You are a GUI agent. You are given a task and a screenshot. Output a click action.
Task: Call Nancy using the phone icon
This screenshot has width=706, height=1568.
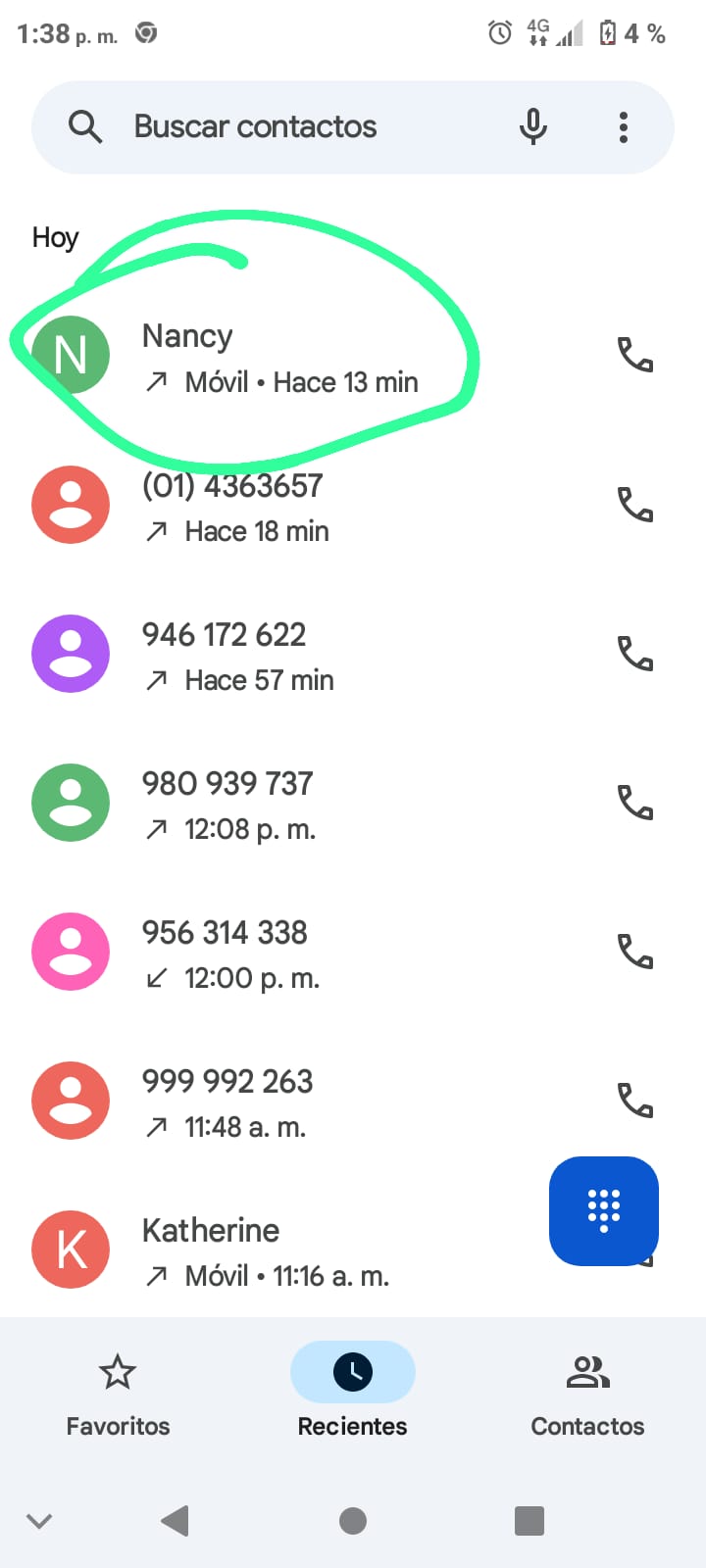coord(634,355)
